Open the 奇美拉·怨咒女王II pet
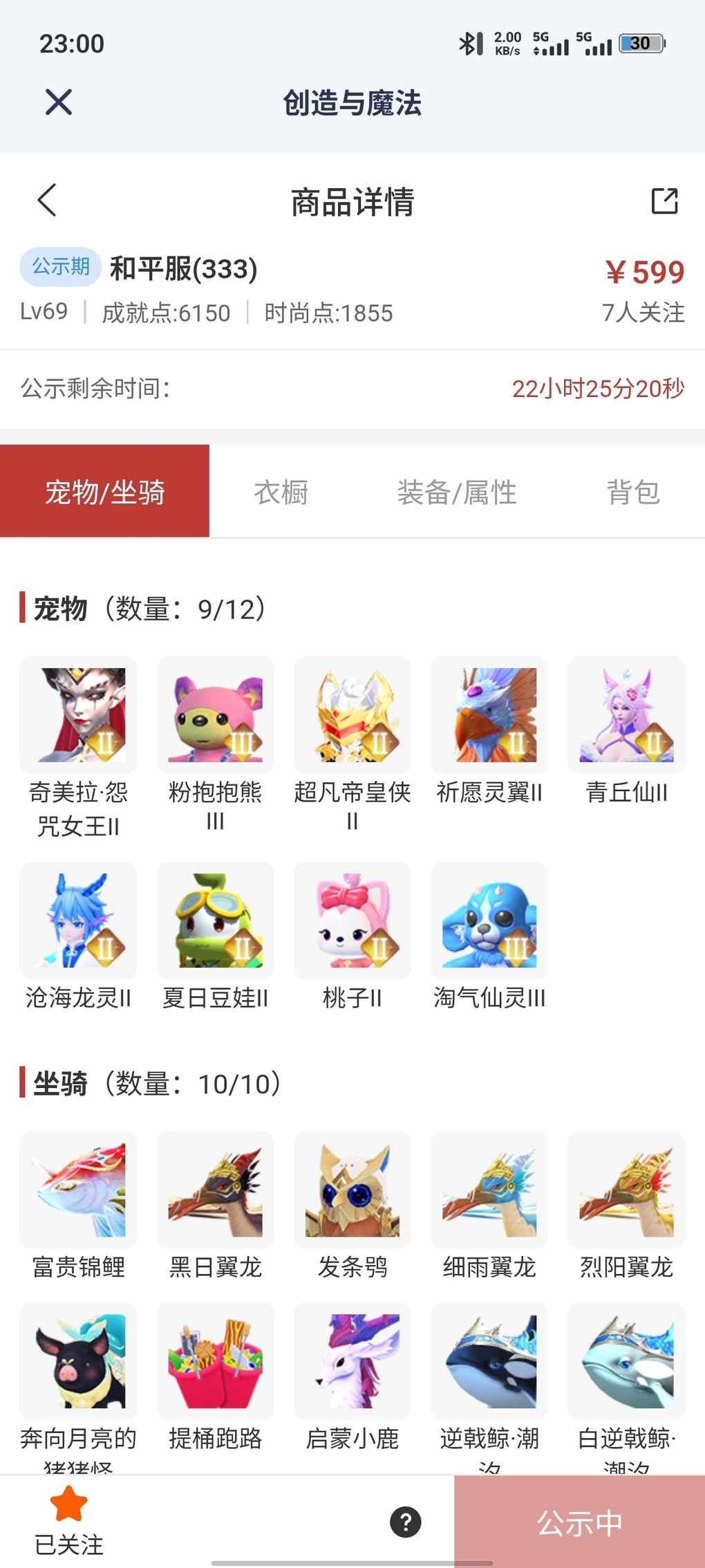Screen dimensions: 705x1568 coord(78,715)
